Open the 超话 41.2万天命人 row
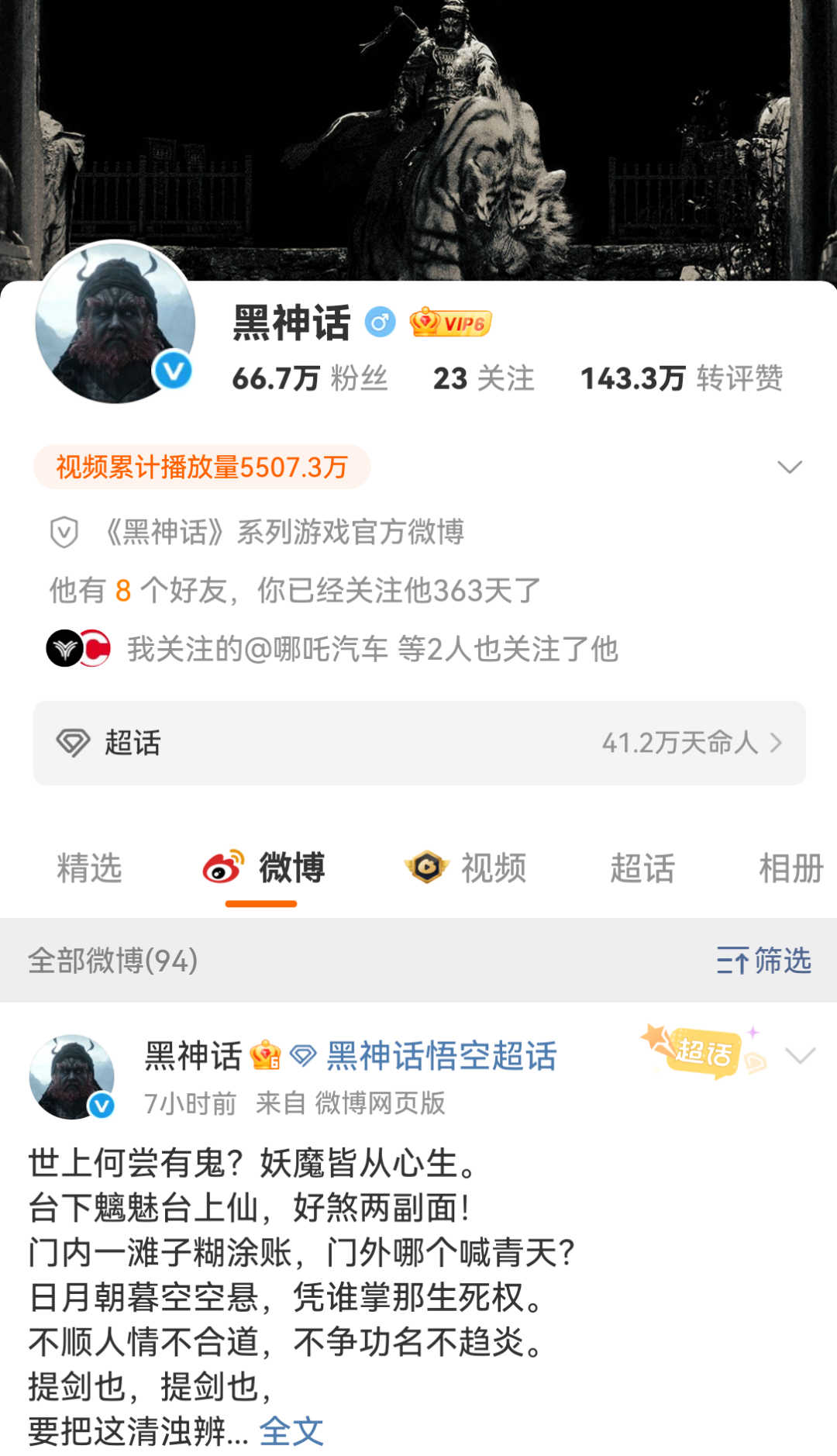The width and height of the screenshot is (837, 1456). point(418,743)
